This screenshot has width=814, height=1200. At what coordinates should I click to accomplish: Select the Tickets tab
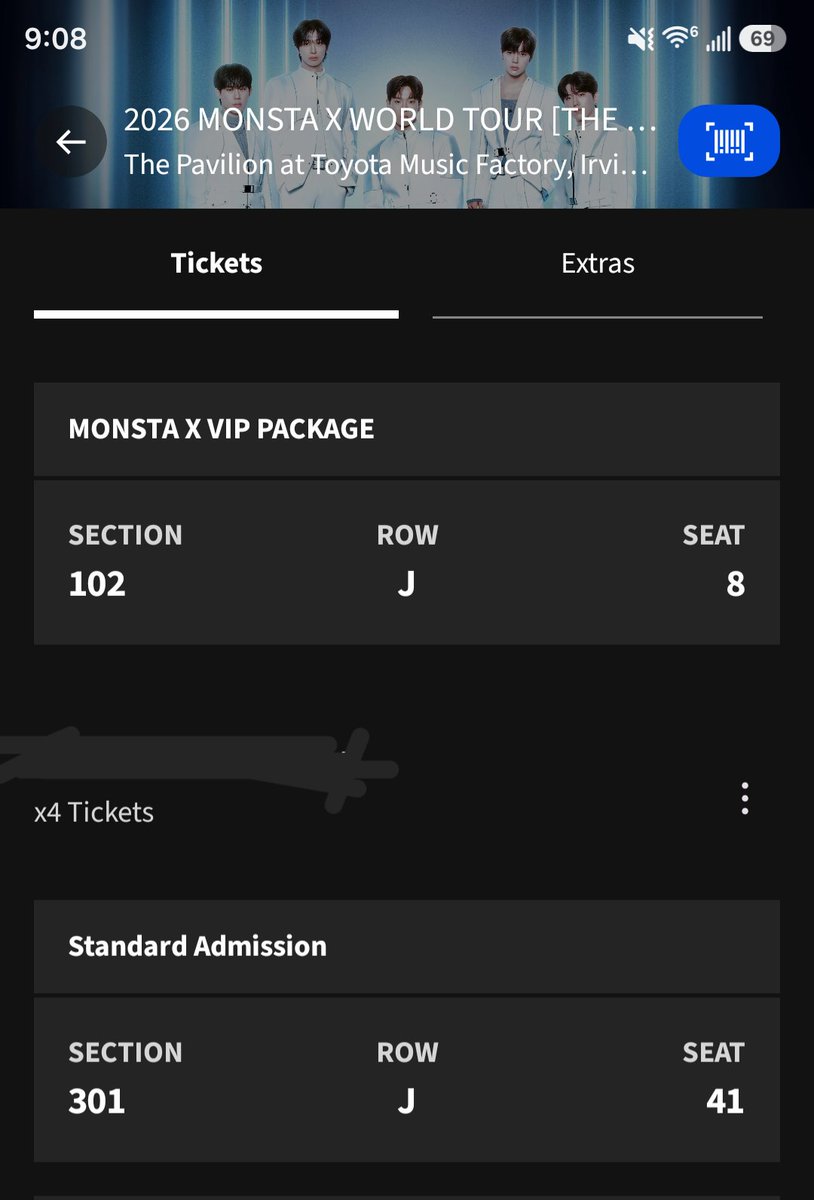coord(216,264)
